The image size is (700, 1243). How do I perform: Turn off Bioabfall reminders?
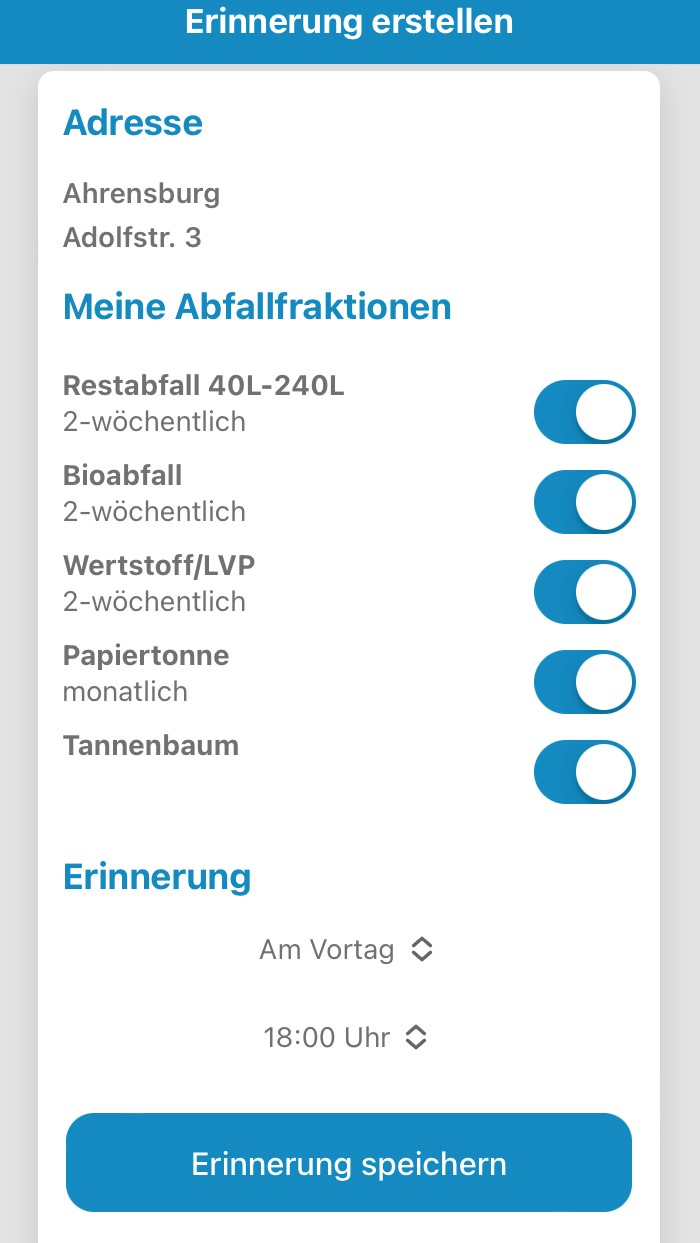pos(585,502)
